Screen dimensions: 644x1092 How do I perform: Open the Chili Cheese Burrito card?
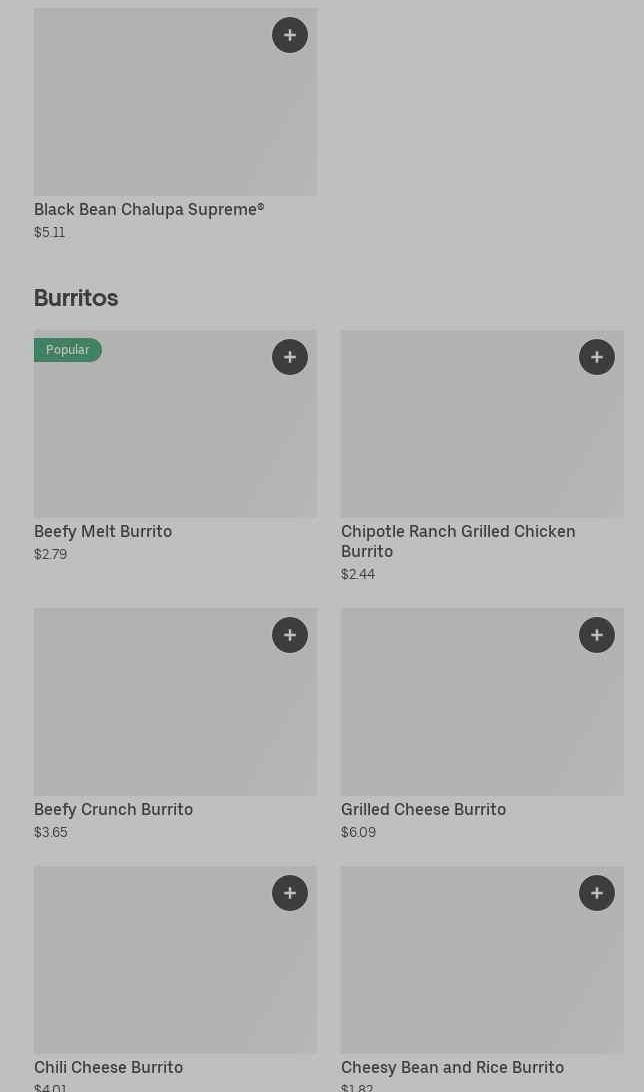(175, 978)
